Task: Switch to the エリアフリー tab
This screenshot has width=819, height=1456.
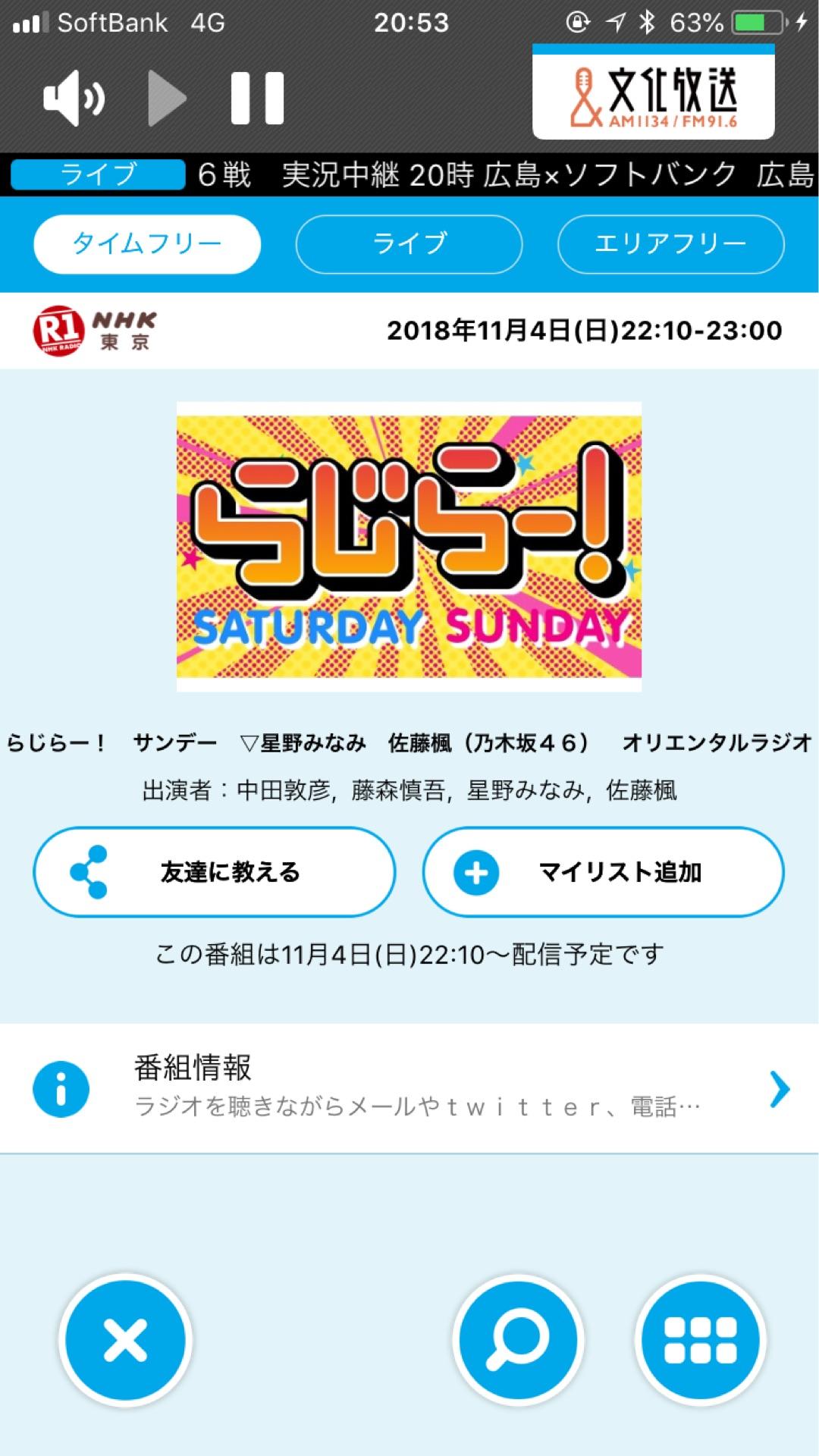Action: click(670, 243)
